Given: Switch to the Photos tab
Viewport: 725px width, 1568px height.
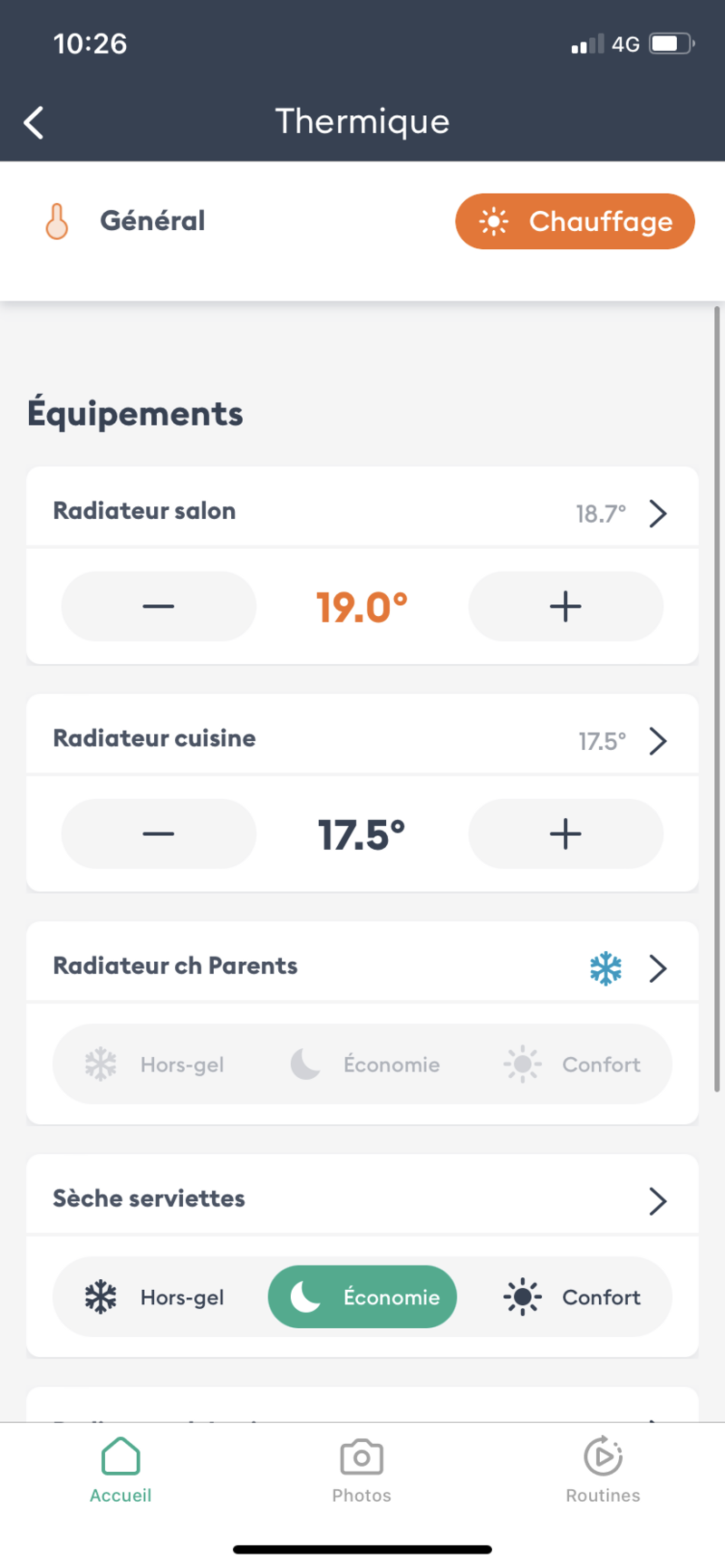Looking at the screenshot, I should click(x=362, y=1469).
